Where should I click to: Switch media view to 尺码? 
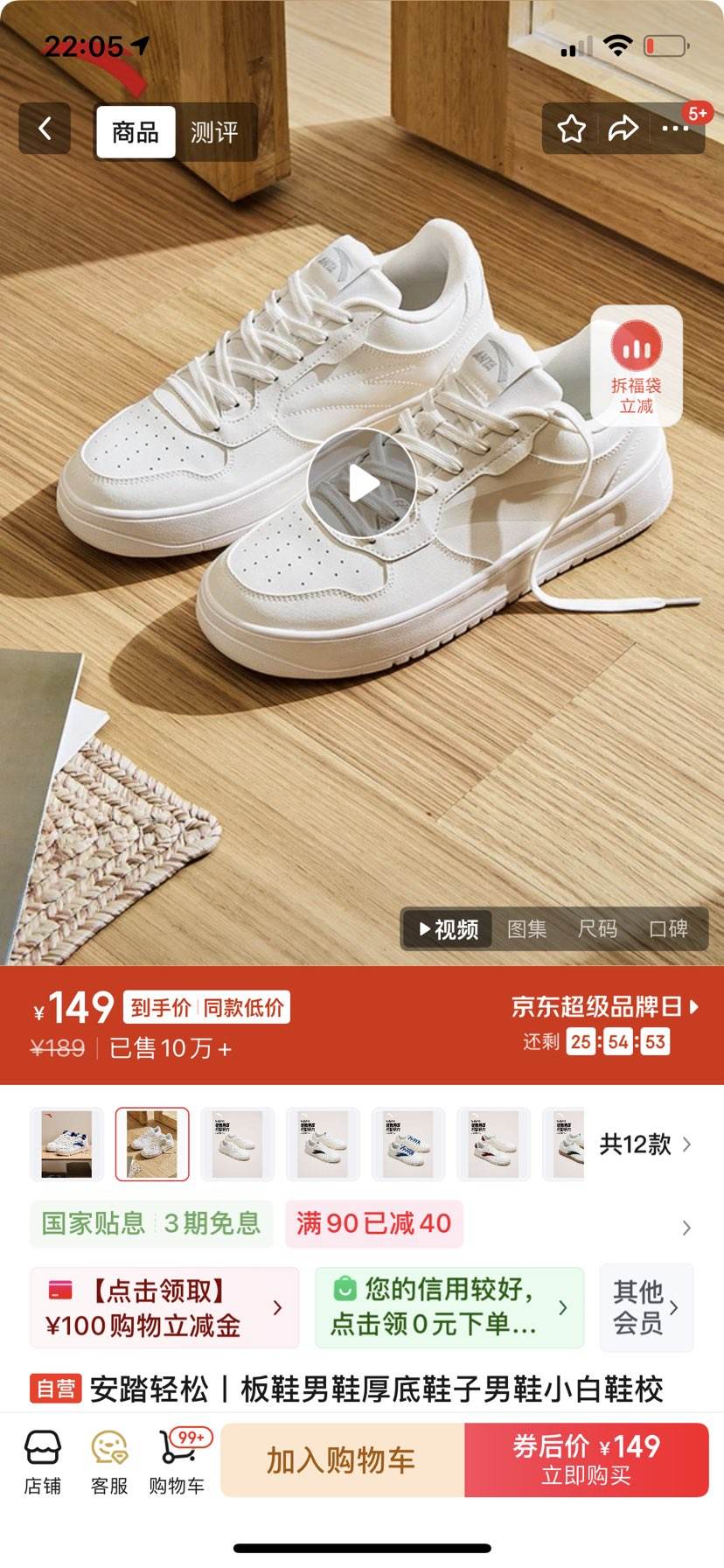599,929
